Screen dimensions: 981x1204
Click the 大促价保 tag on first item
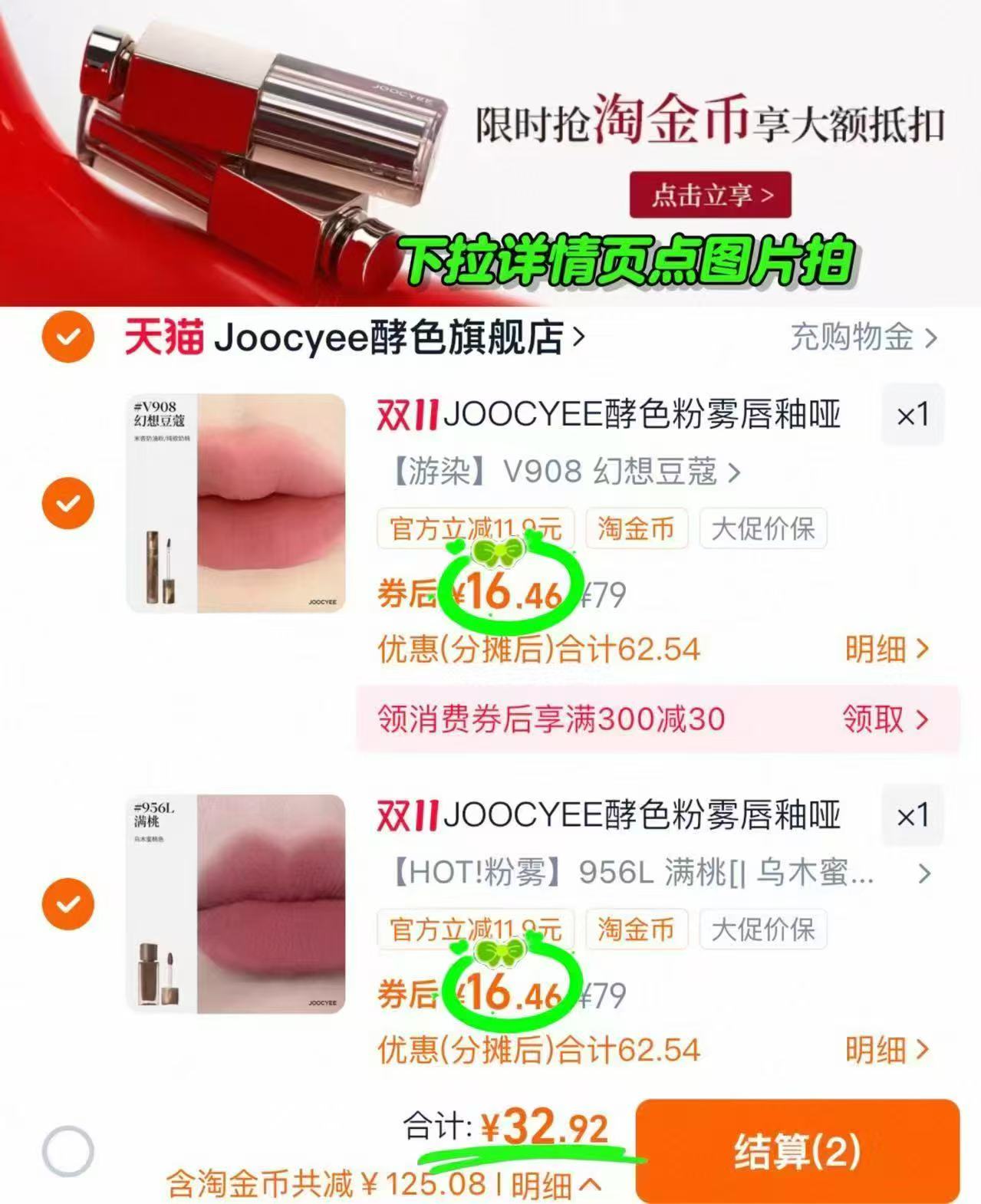(x=763, y=528)
